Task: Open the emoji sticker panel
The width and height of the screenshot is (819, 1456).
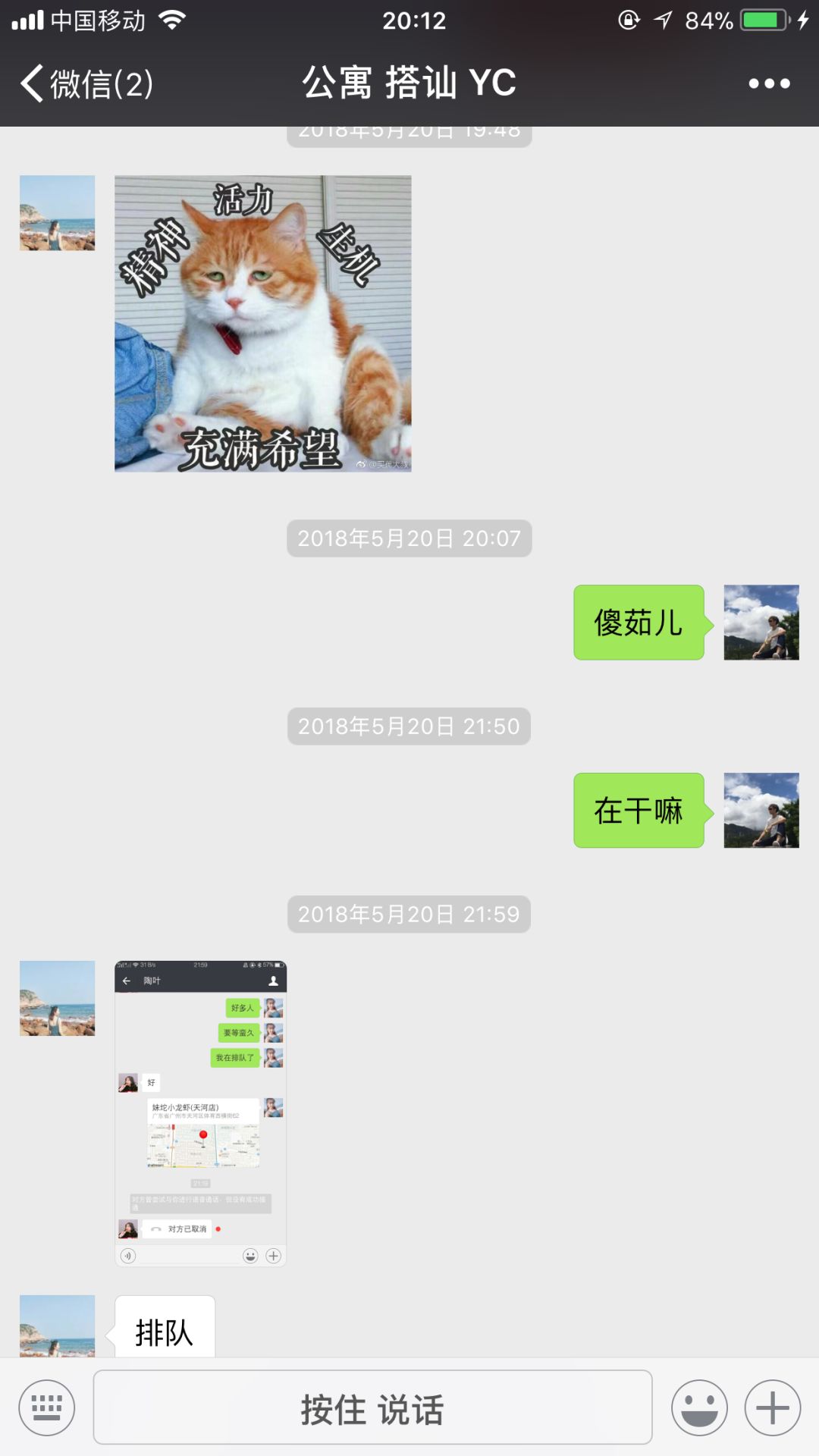Action: coord(699,1407)
